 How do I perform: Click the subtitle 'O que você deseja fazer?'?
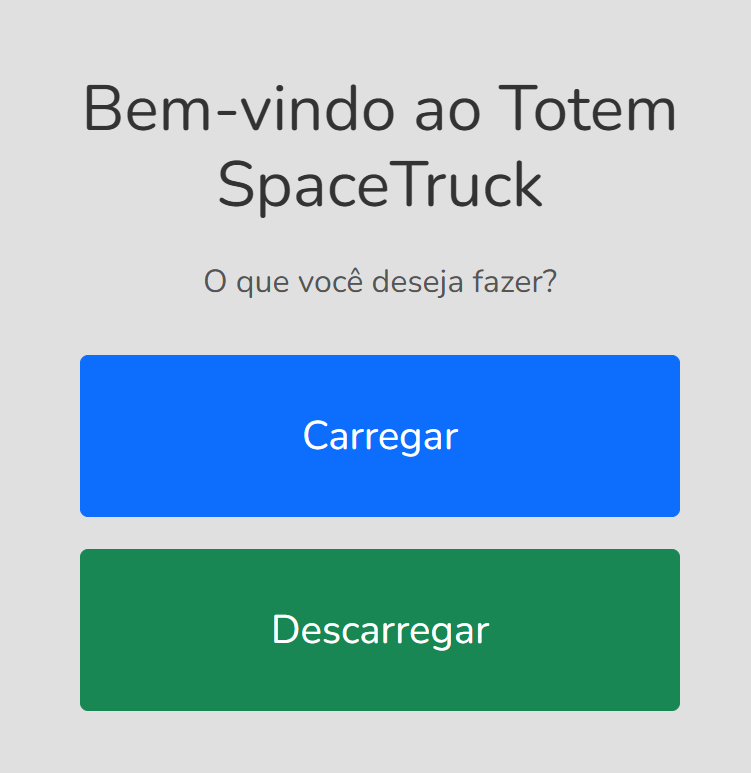380,281
